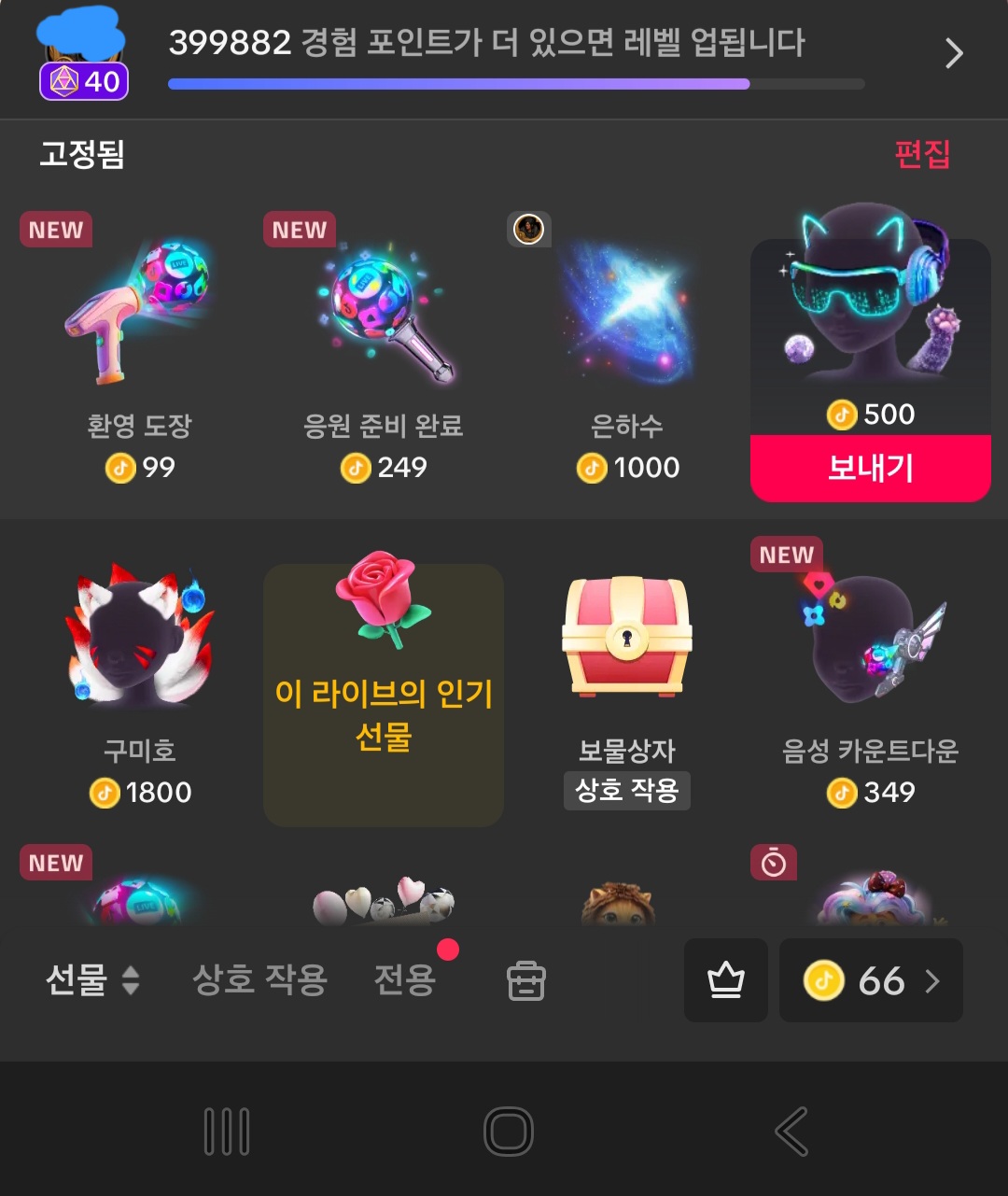Open the gift bag icon
The height and width of the screenshot is (1196, 1008).
click(x=526, y=981)
